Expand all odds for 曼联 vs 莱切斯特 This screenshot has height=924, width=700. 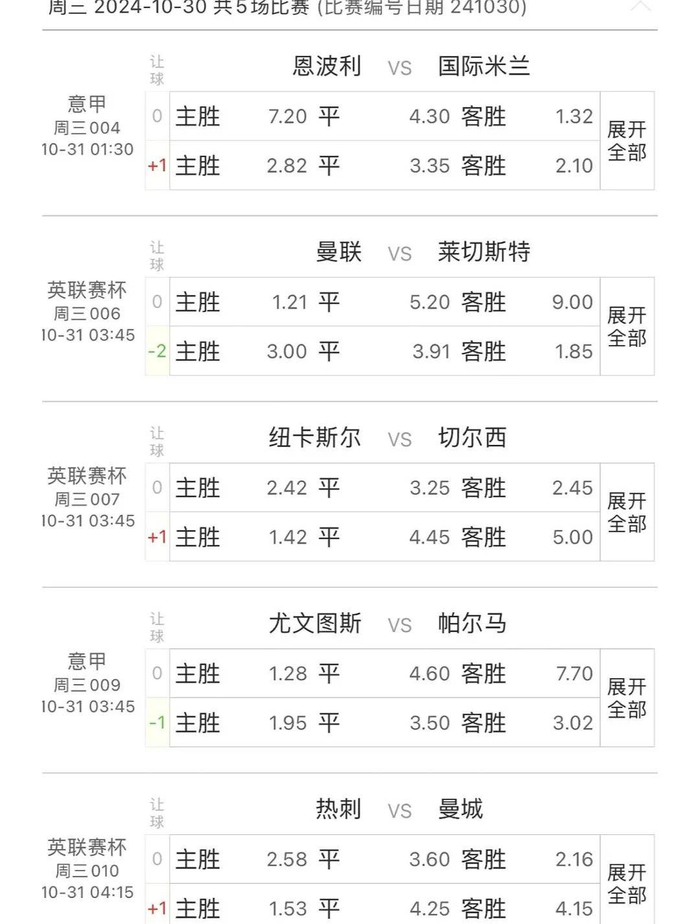click(627, 326)
